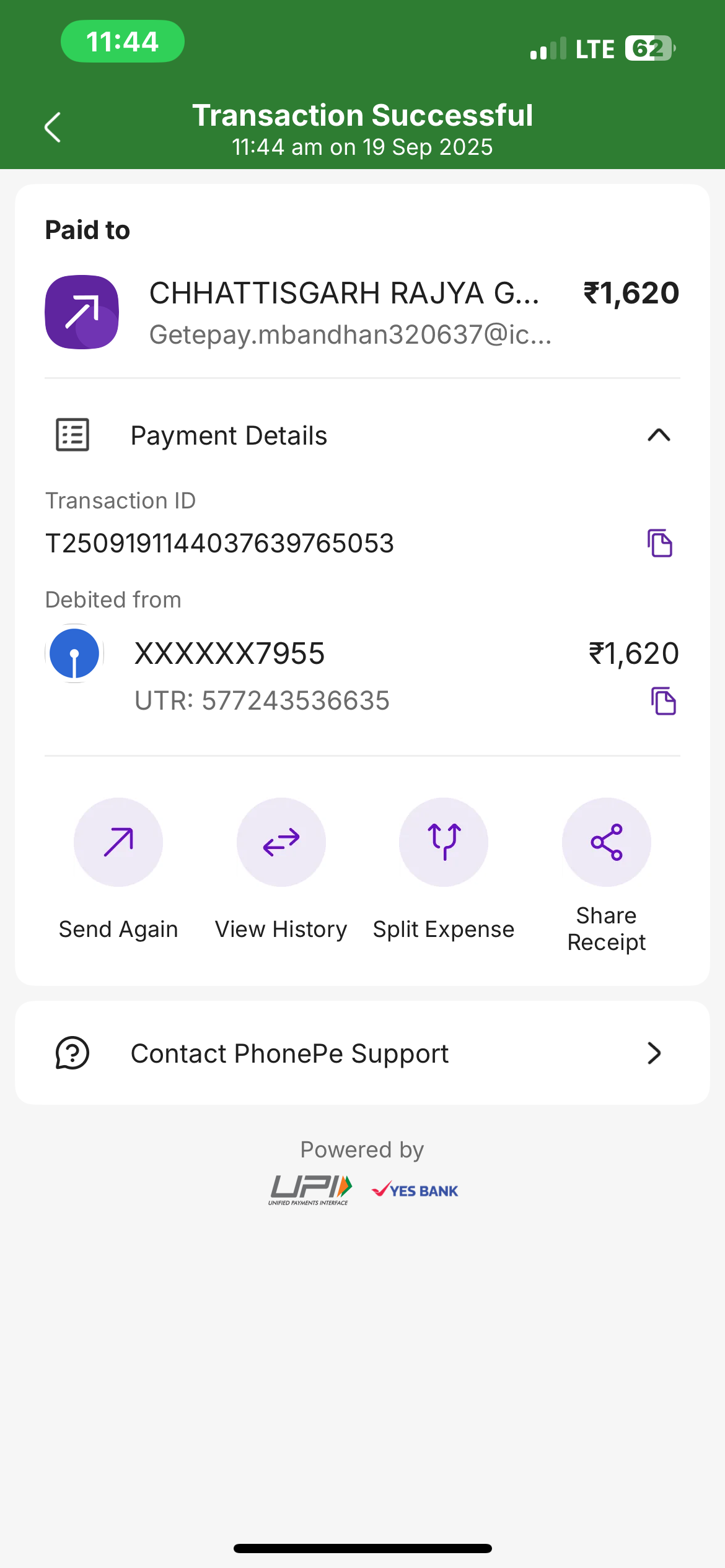Open View History
Screen dimensions: 725x1568
click(x=281, y=842)
